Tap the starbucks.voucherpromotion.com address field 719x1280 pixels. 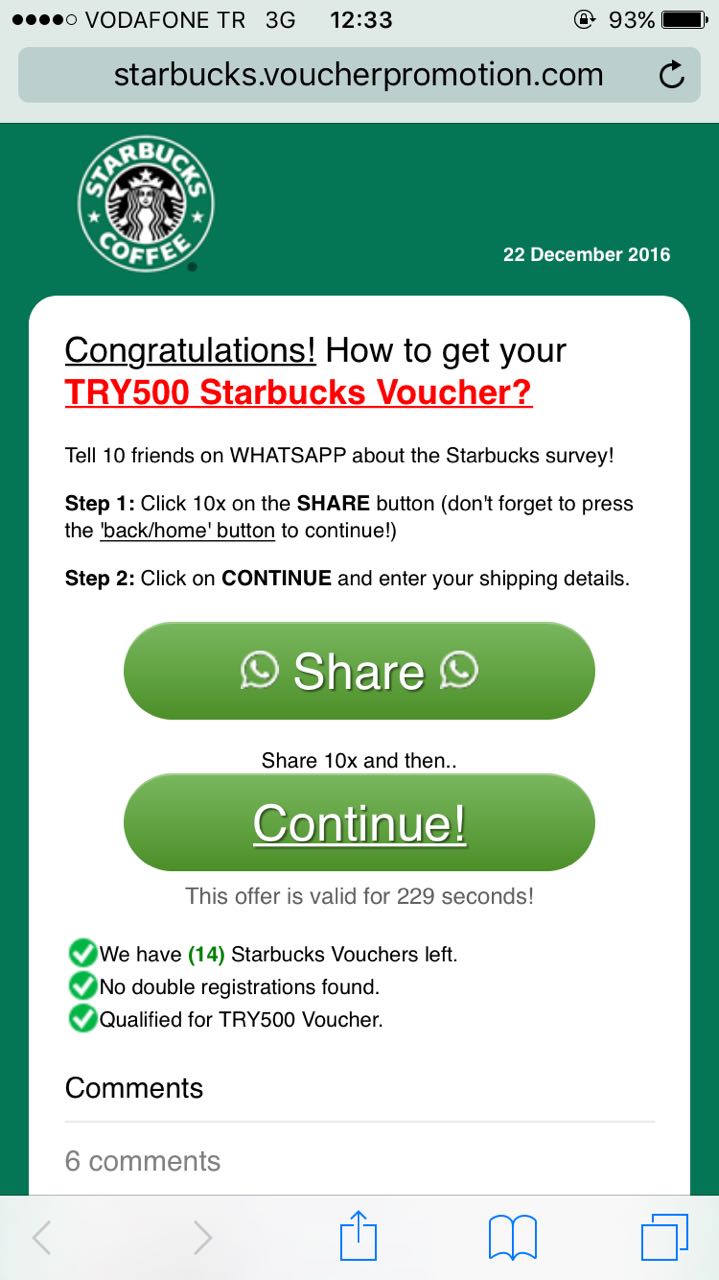[358, 75]
